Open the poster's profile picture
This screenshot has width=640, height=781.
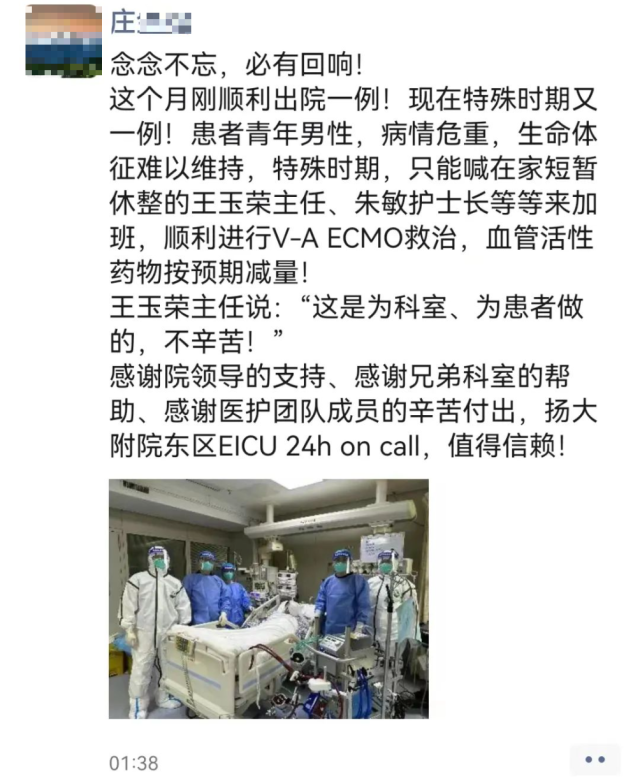[x=61, y=40]
